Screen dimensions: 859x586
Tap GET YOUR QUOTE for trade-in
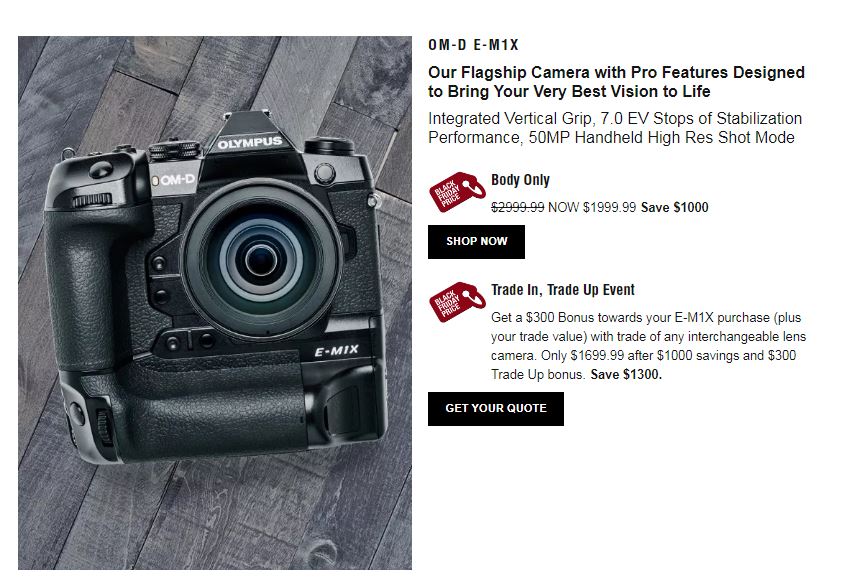(496, 408)
